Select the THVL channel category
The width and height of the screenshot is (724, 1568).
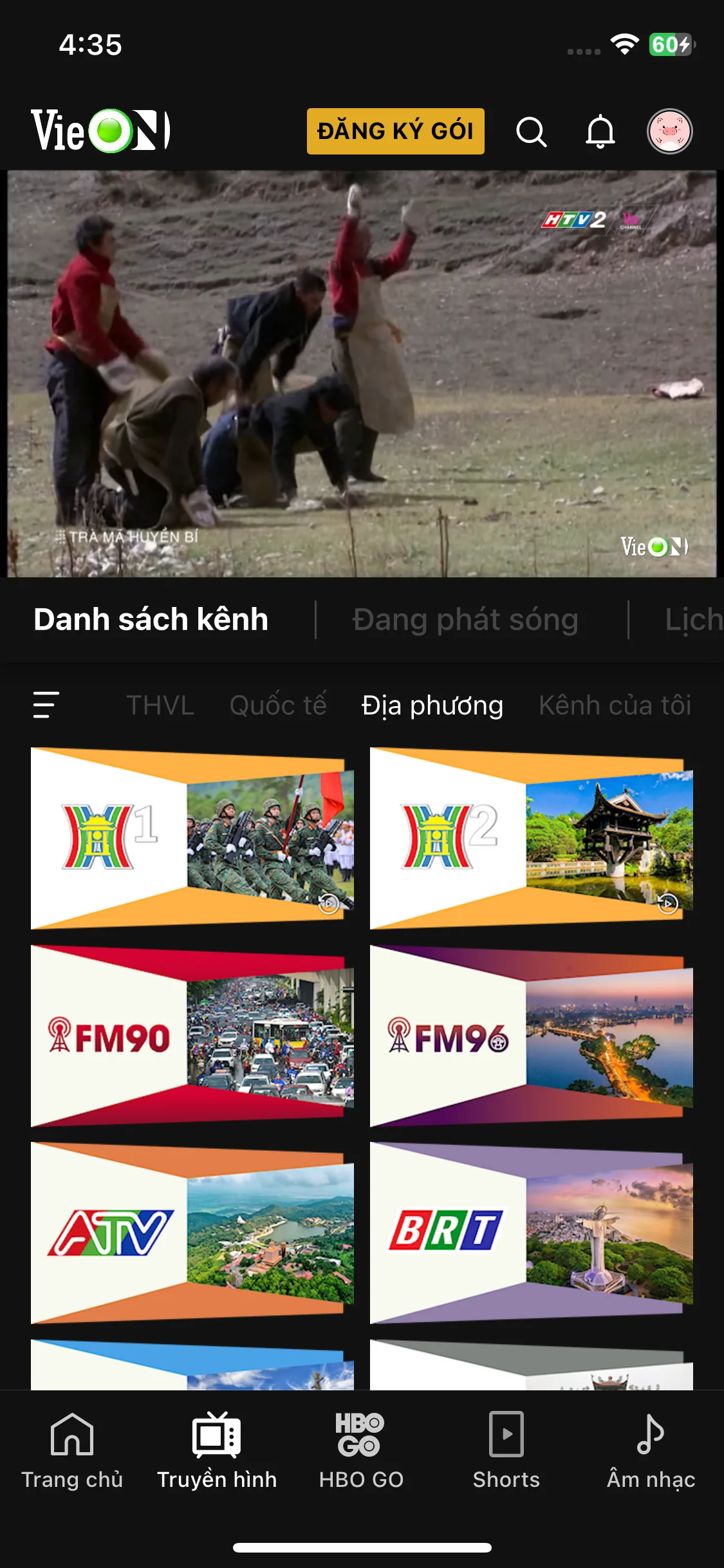(x=160, y=705)
